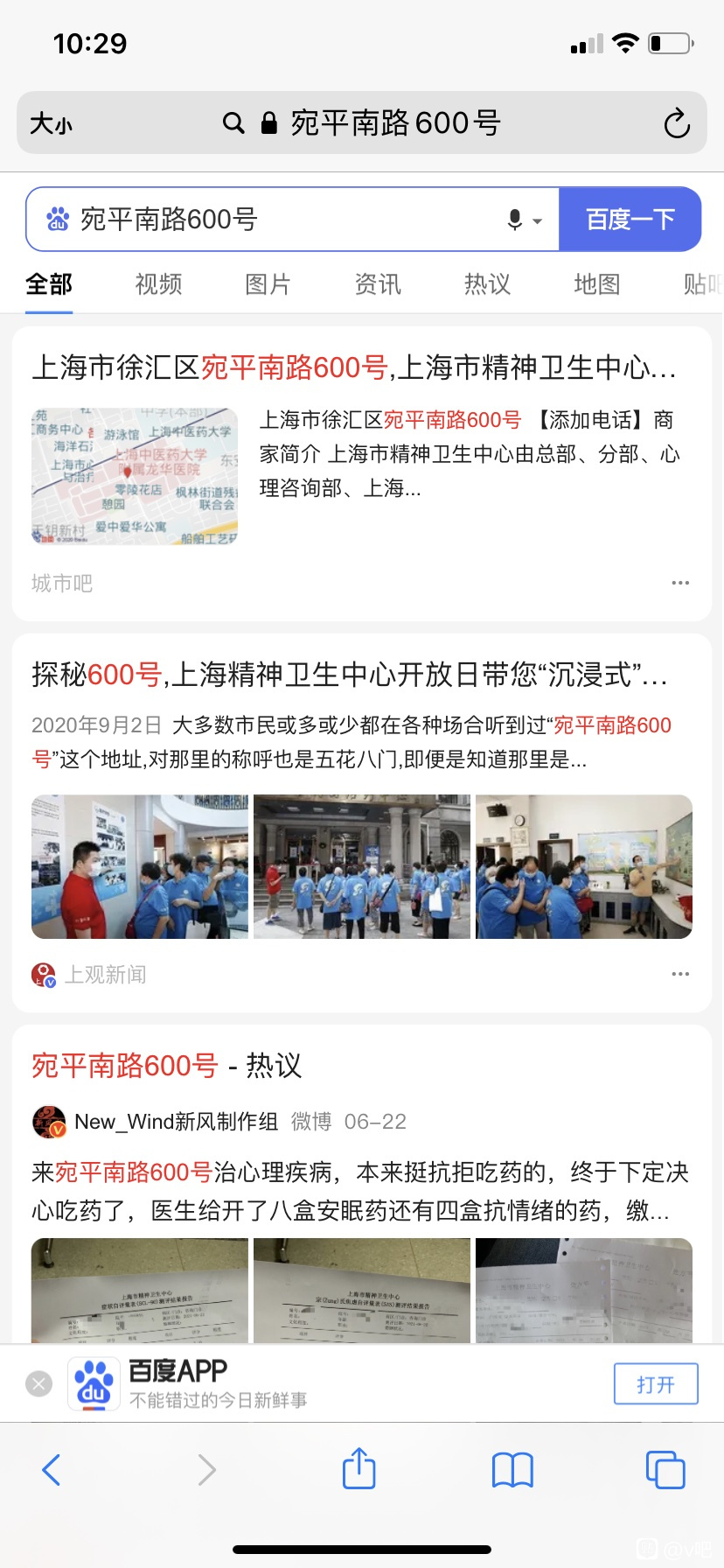Viewport: 724px width, 1568px height.
Task: Switch to the 热议 tab
Action: tap(487, 284)
